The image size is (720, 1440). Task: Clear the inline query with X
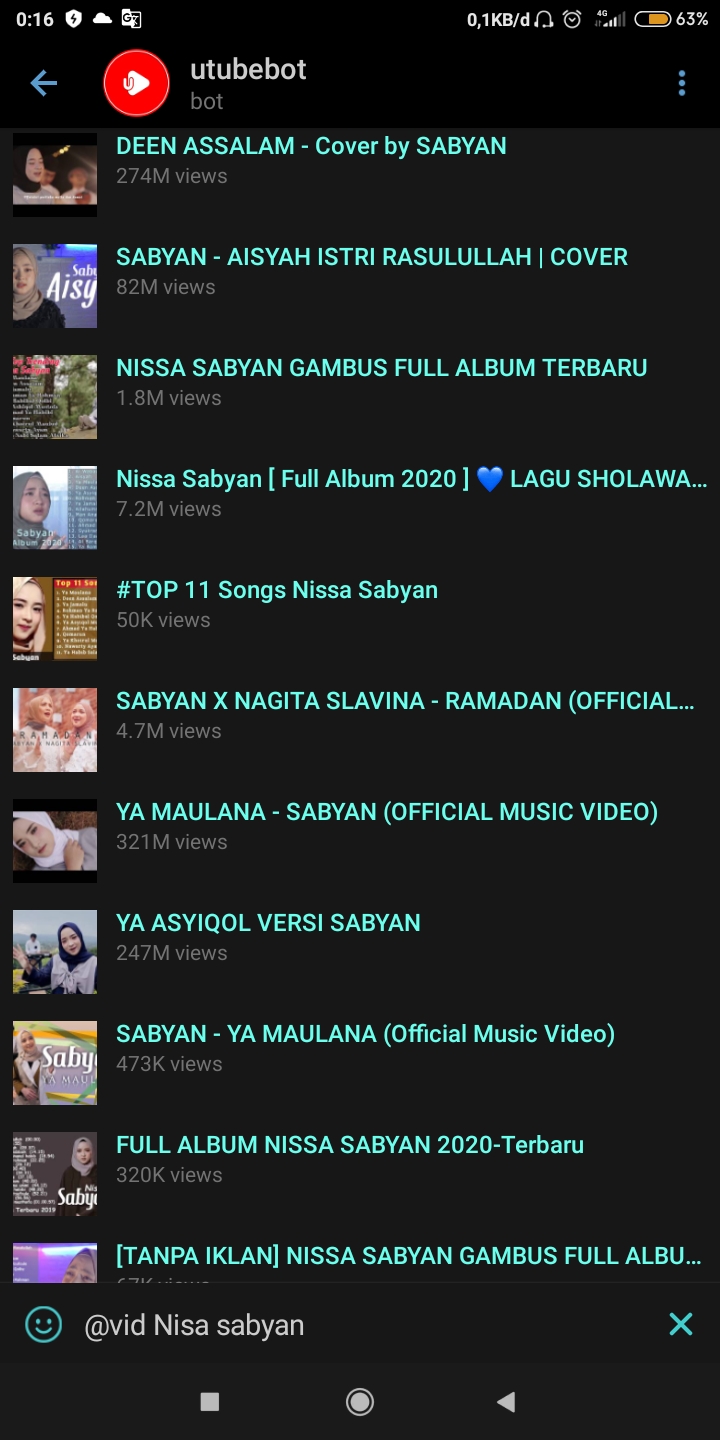681,1325
